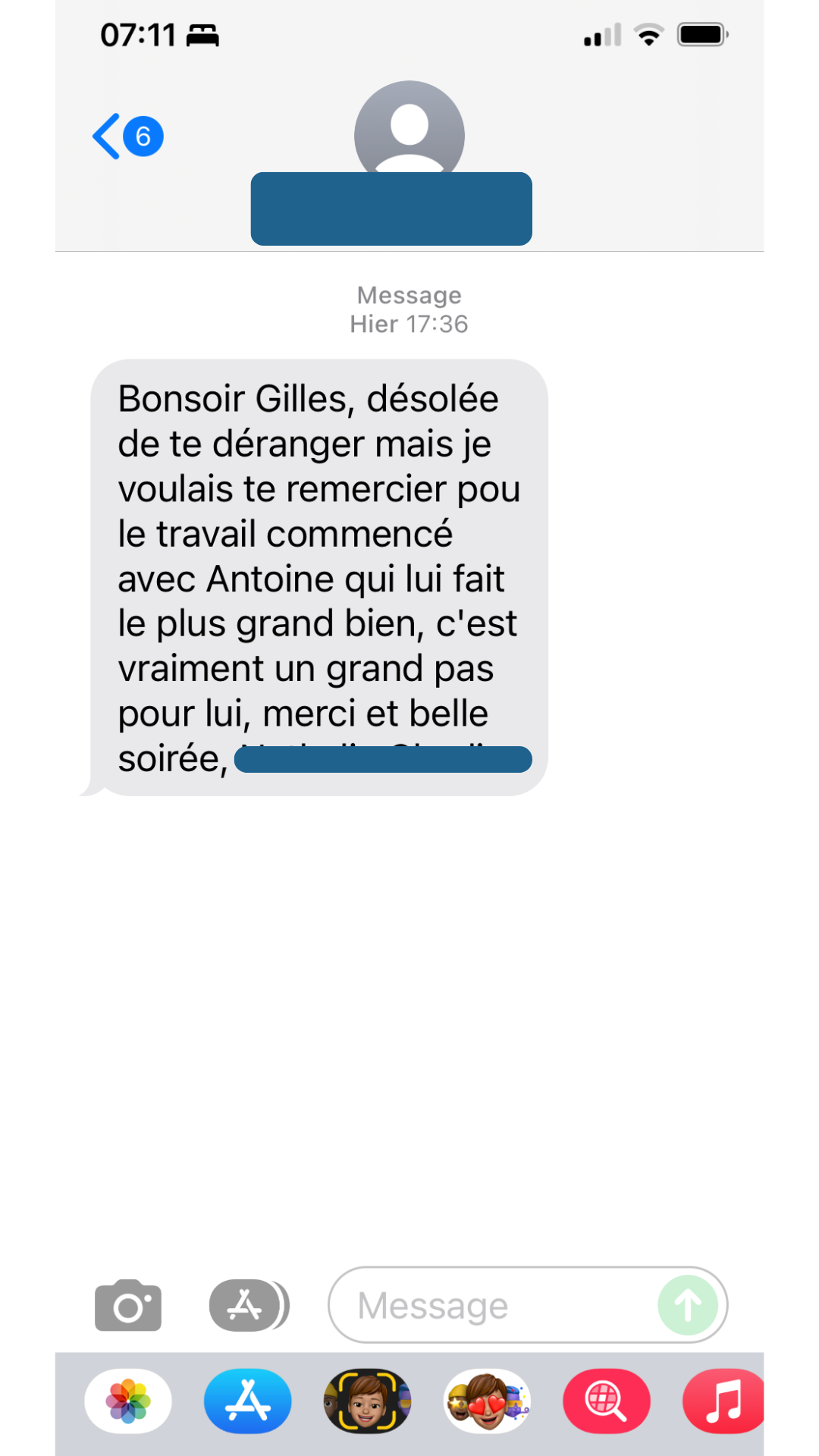Screen dimensions: 819x1456
Task: Go back to the conversations list
Action: click(x=126, y=136)
